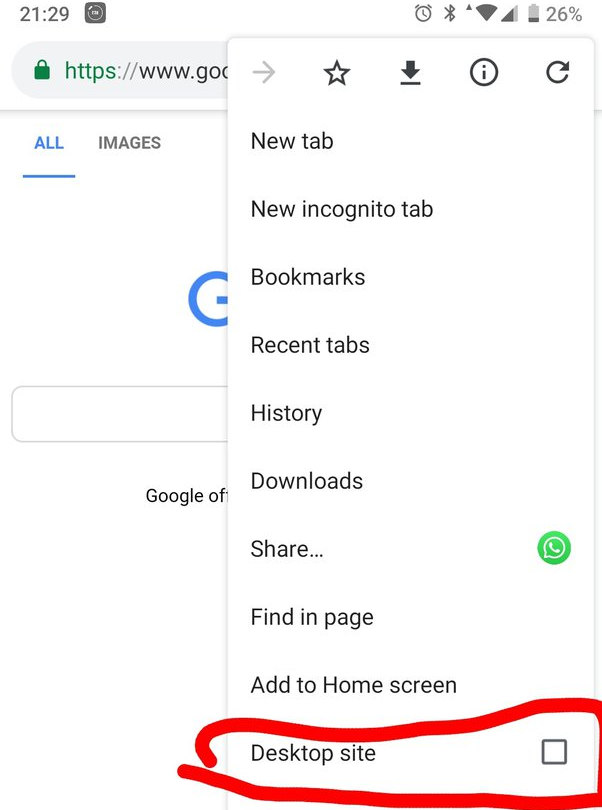Open Recent tabs
Image resolution: width=602 pixels, height=810 pixels.
[x=310, y=345]
